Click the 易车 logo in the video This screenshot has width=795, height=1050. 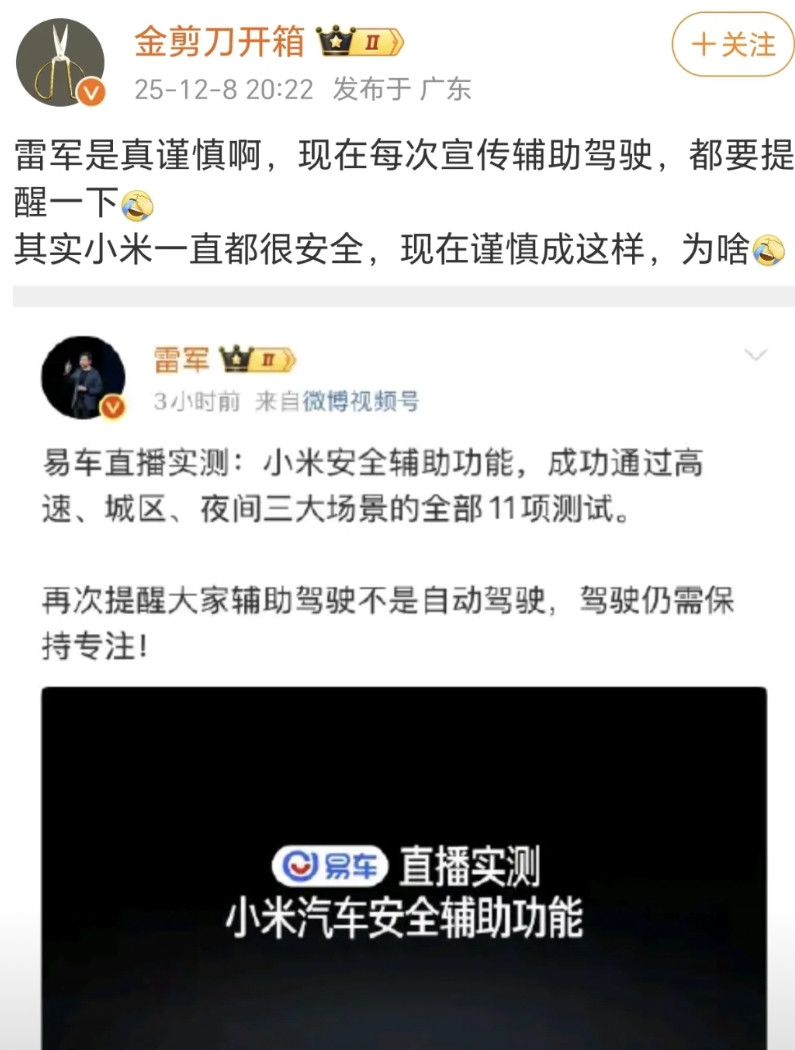coord(333,866)
